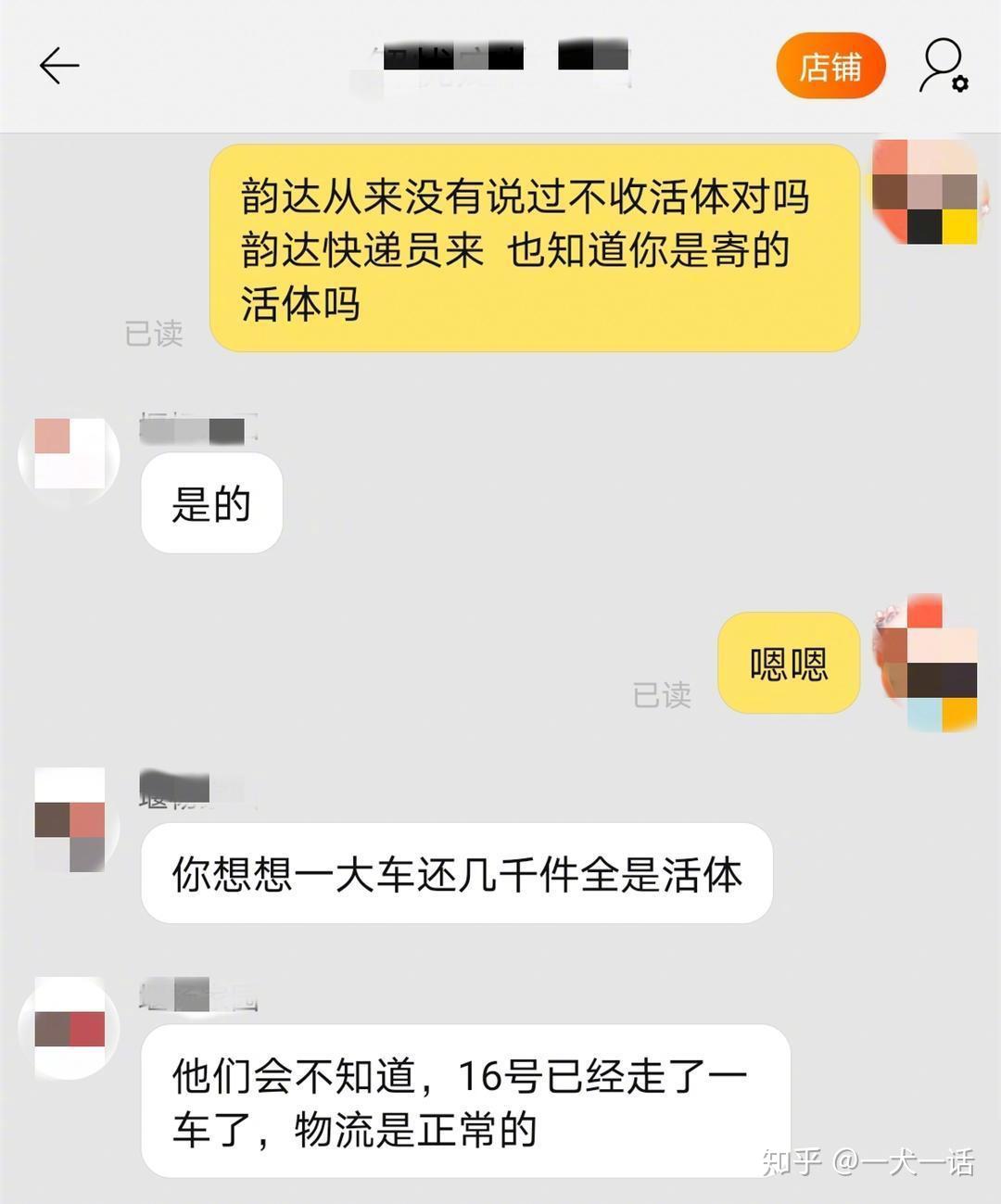Viewport: 1001px width, 1204px height.
Task: Open the contact settings person icon
Action: click(943, 66)
